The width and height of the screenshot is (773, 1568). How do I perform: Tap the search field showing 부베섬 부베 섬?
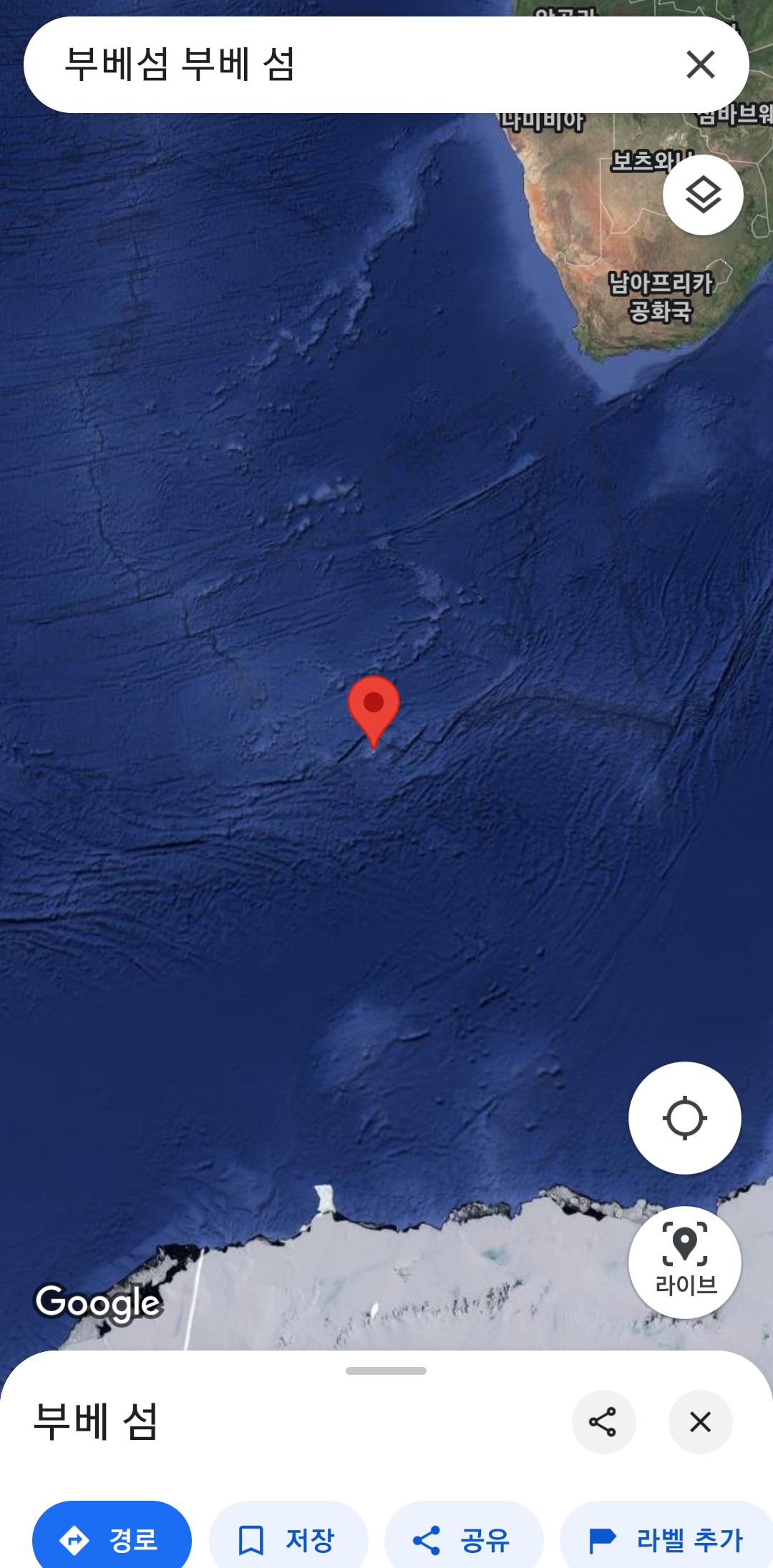pos(344,64)
